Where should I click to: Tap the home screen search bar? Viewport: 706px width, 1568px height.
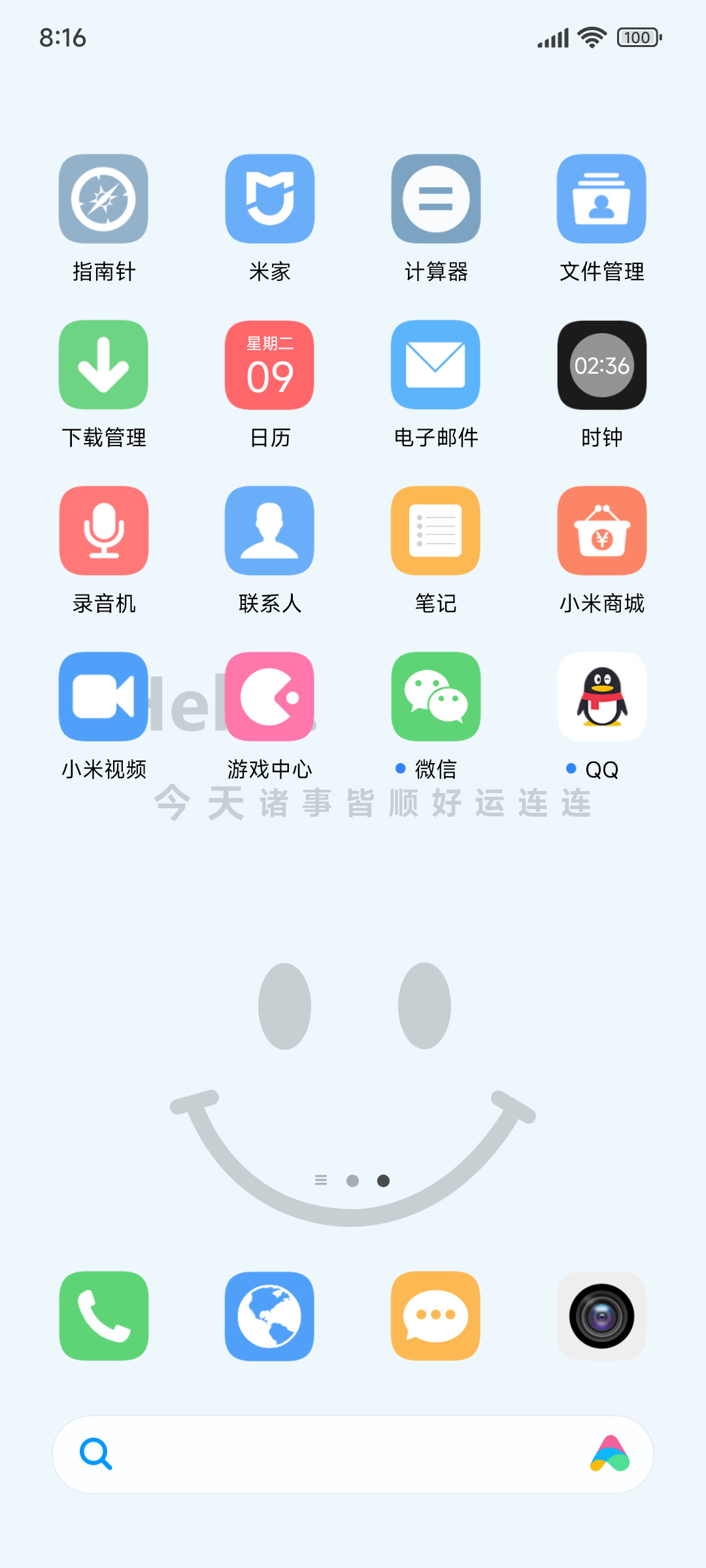(353, 1454)
